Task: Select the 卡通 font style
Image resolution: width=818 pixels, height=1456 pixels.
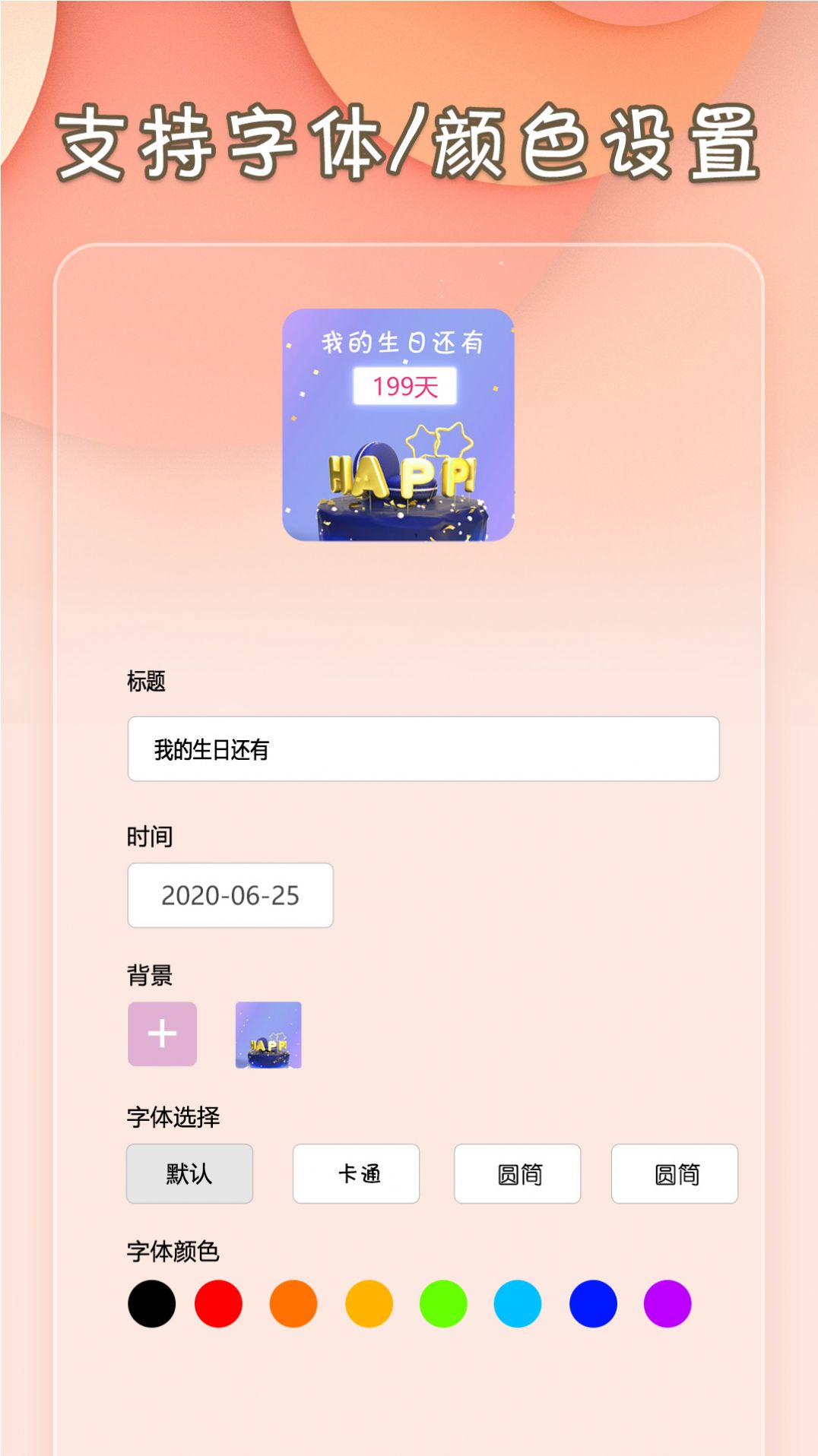Action: (x=355, y=1174)
